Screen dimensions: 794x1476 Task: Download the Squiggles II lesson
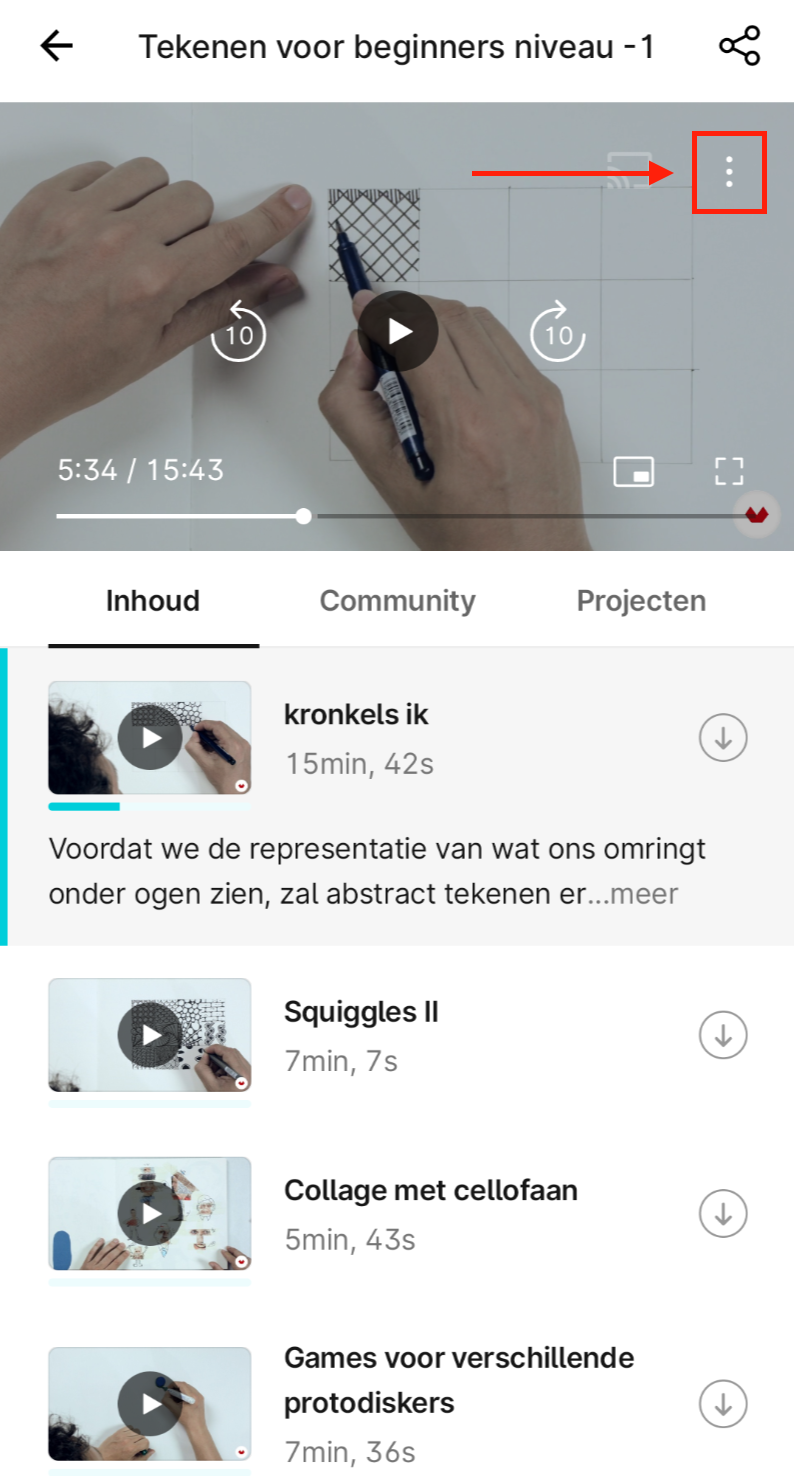(723, 1035)
